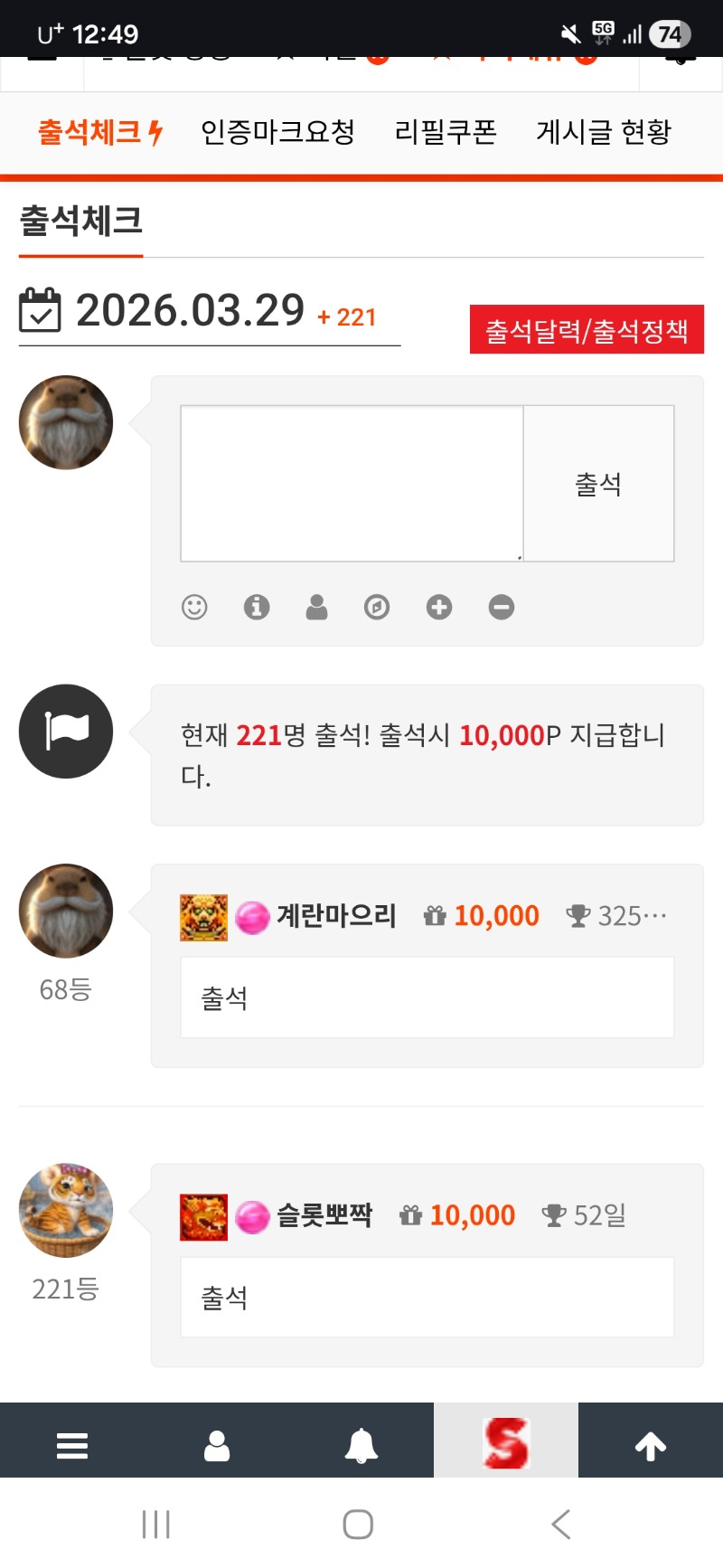Open the 인증마크요청 tab
The height and width of the screenshot is (1568, 723).
[277, 133]
